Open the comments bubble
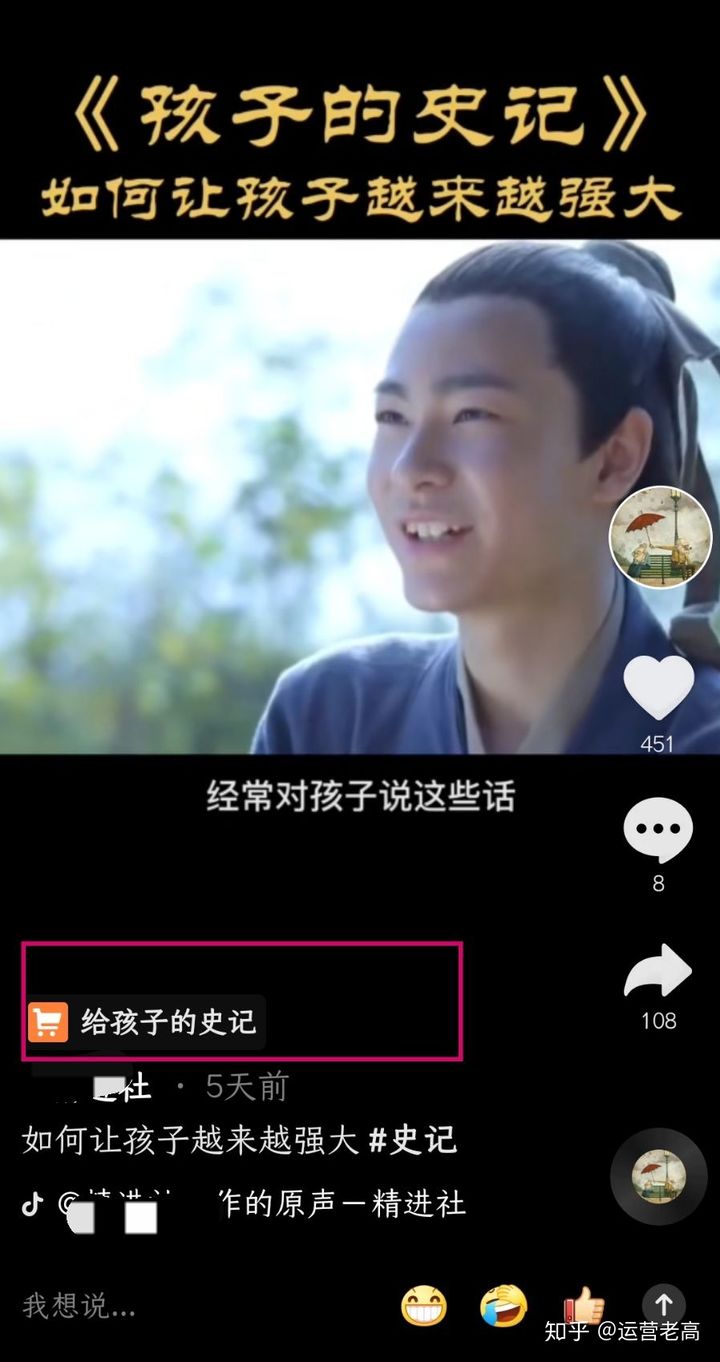Screen dimensions: 720x1362 (x=658, y=832)
